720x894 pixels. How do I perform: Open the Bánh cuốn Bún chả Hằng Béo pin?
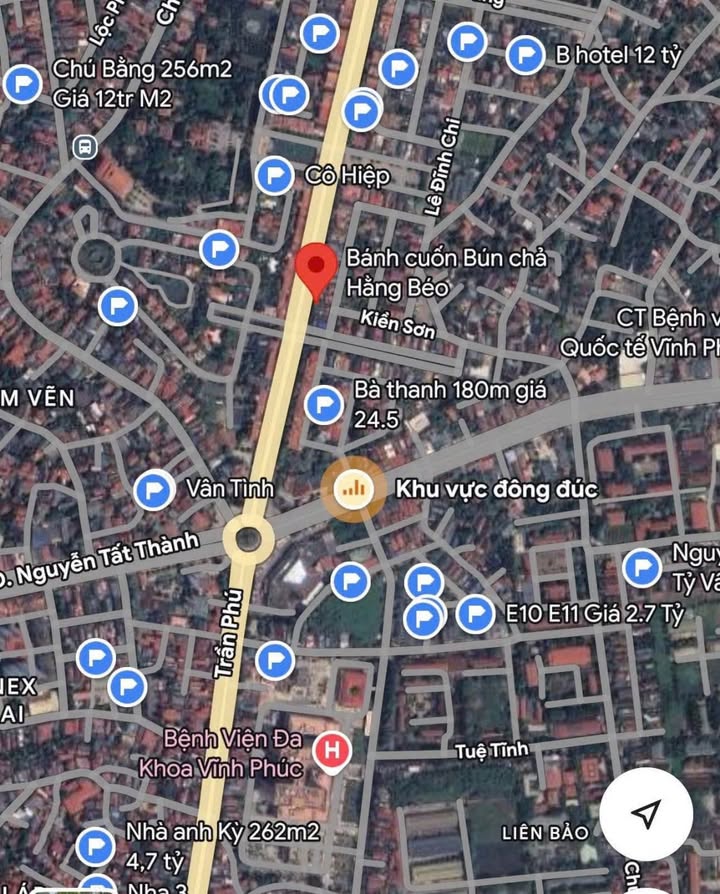click(x=318, y=268)
